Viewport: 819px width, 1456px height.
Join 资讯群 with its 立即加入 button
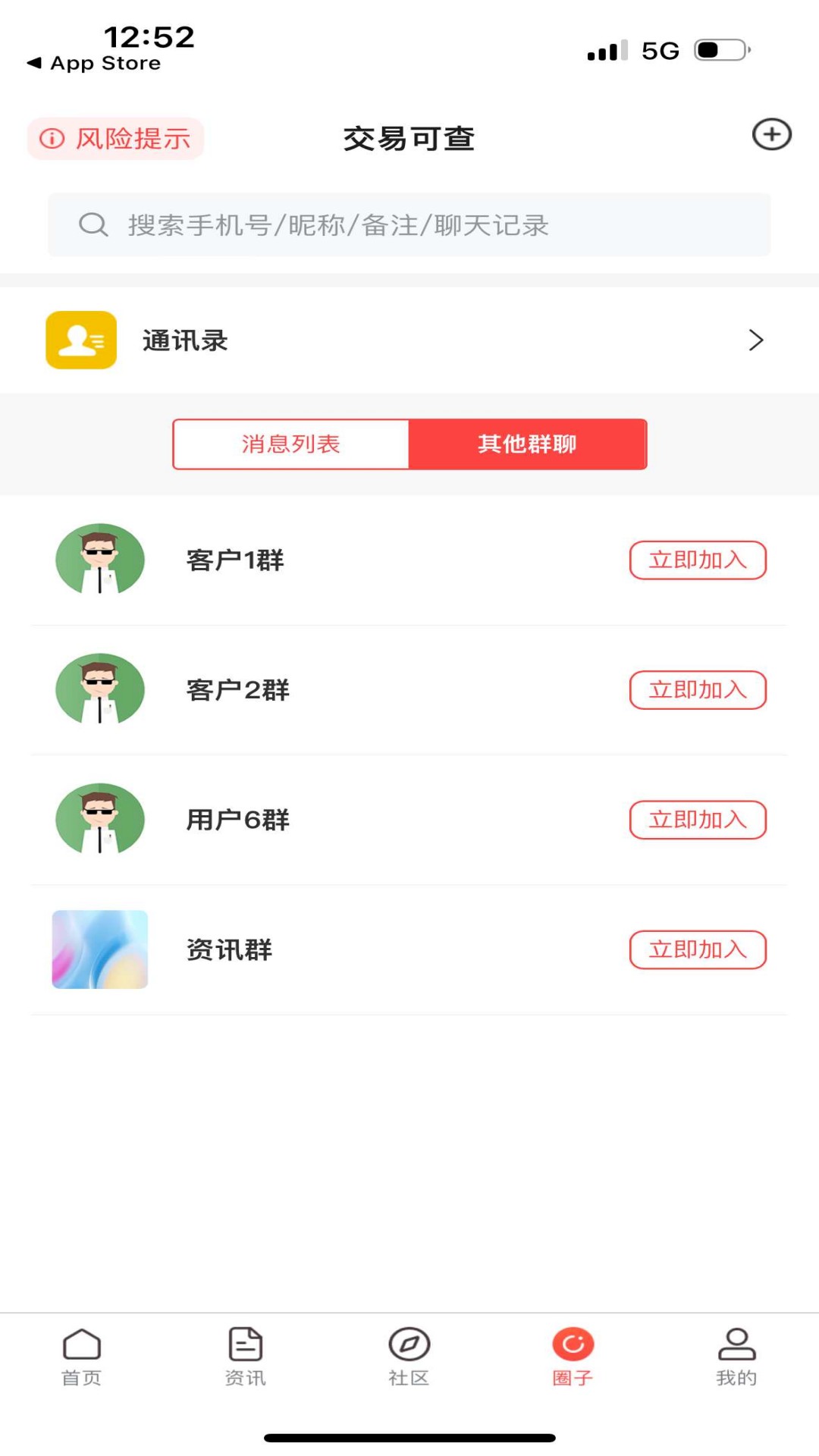[x=698, y=949]
